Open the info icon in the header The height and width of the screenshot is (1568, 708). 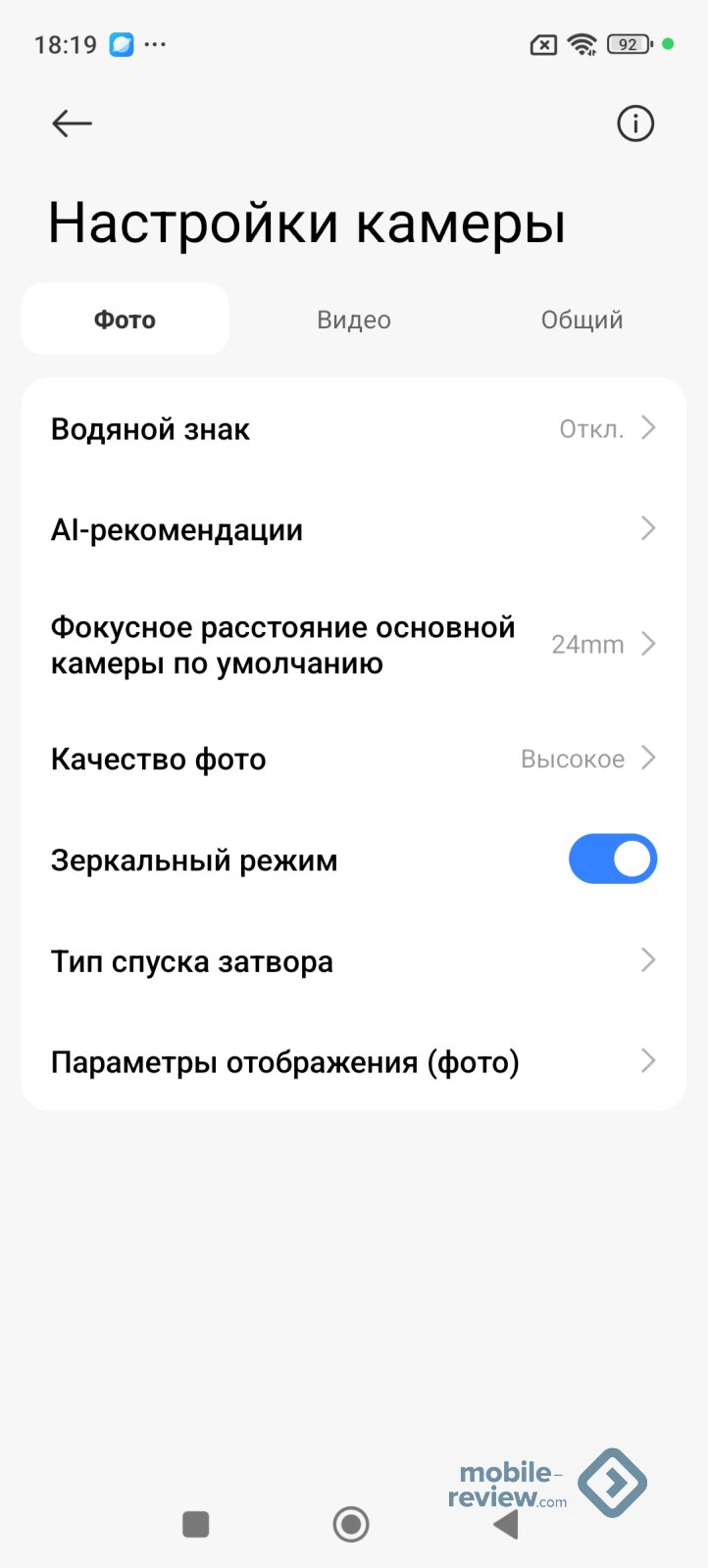634,123
